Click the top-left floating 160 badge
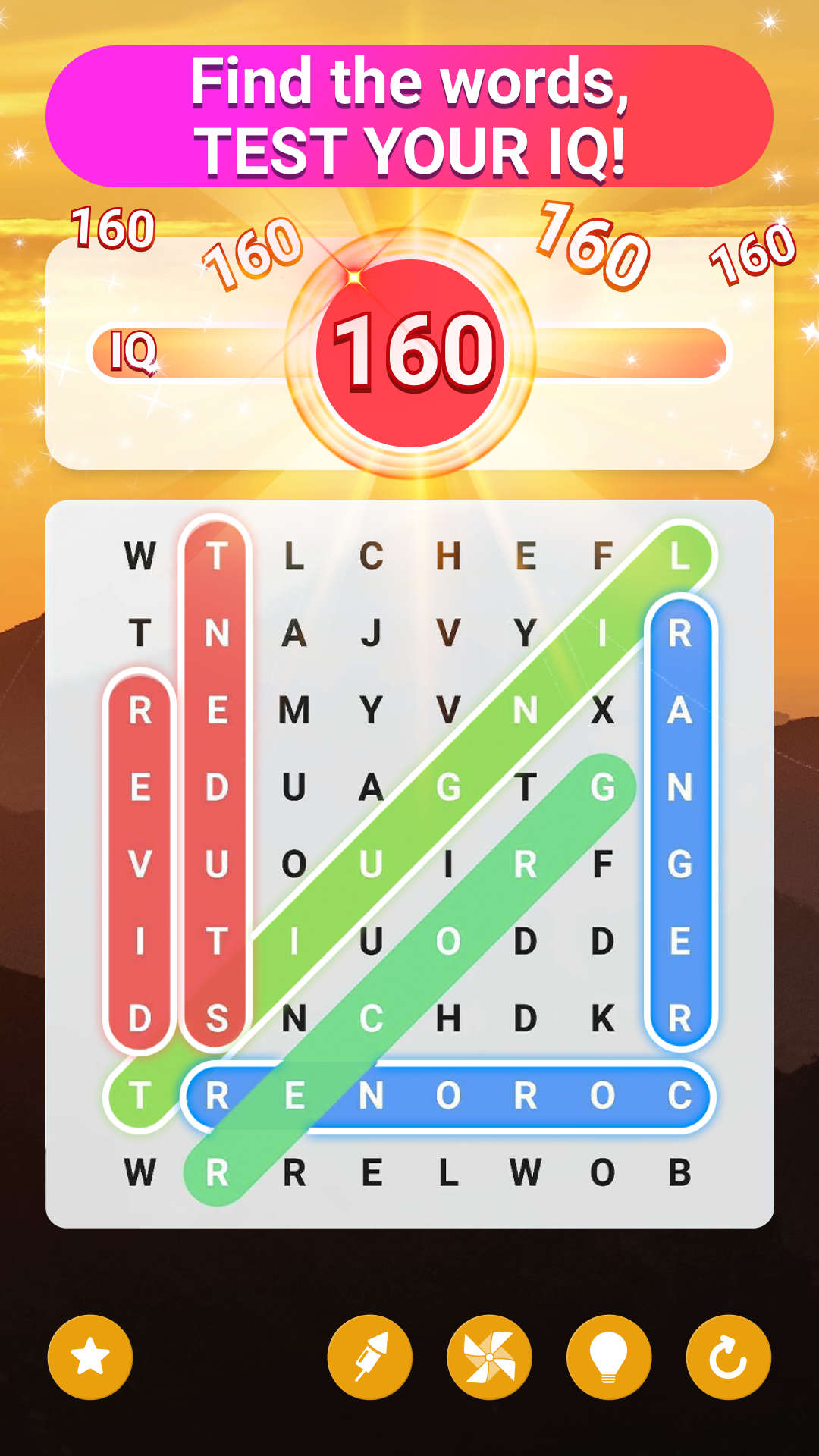The height and width of the screenshot is (1456, 819). tap(114, 227)
